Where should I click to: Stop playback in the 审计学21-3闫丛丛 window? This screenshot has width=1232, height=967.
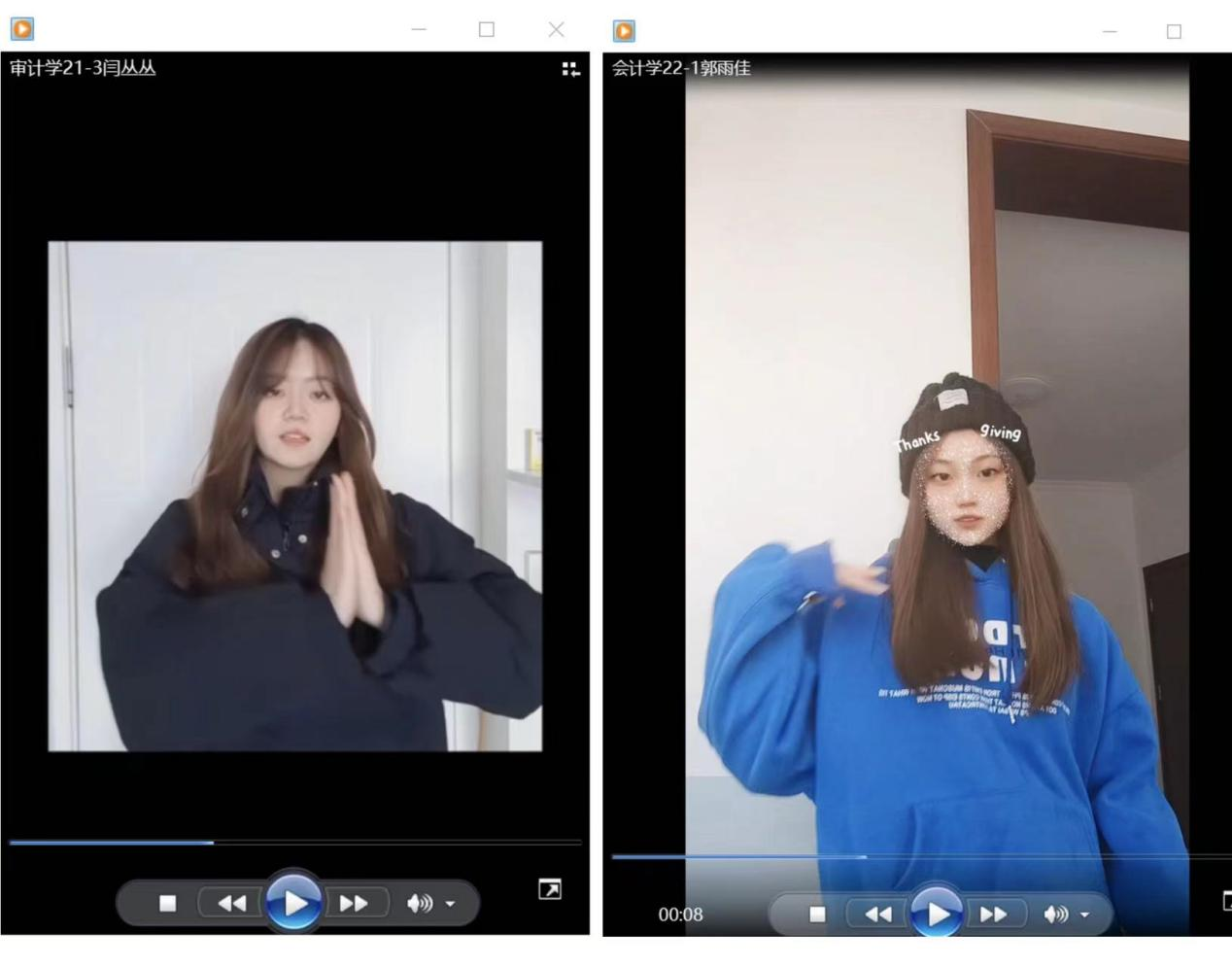[x=168, y=903]
